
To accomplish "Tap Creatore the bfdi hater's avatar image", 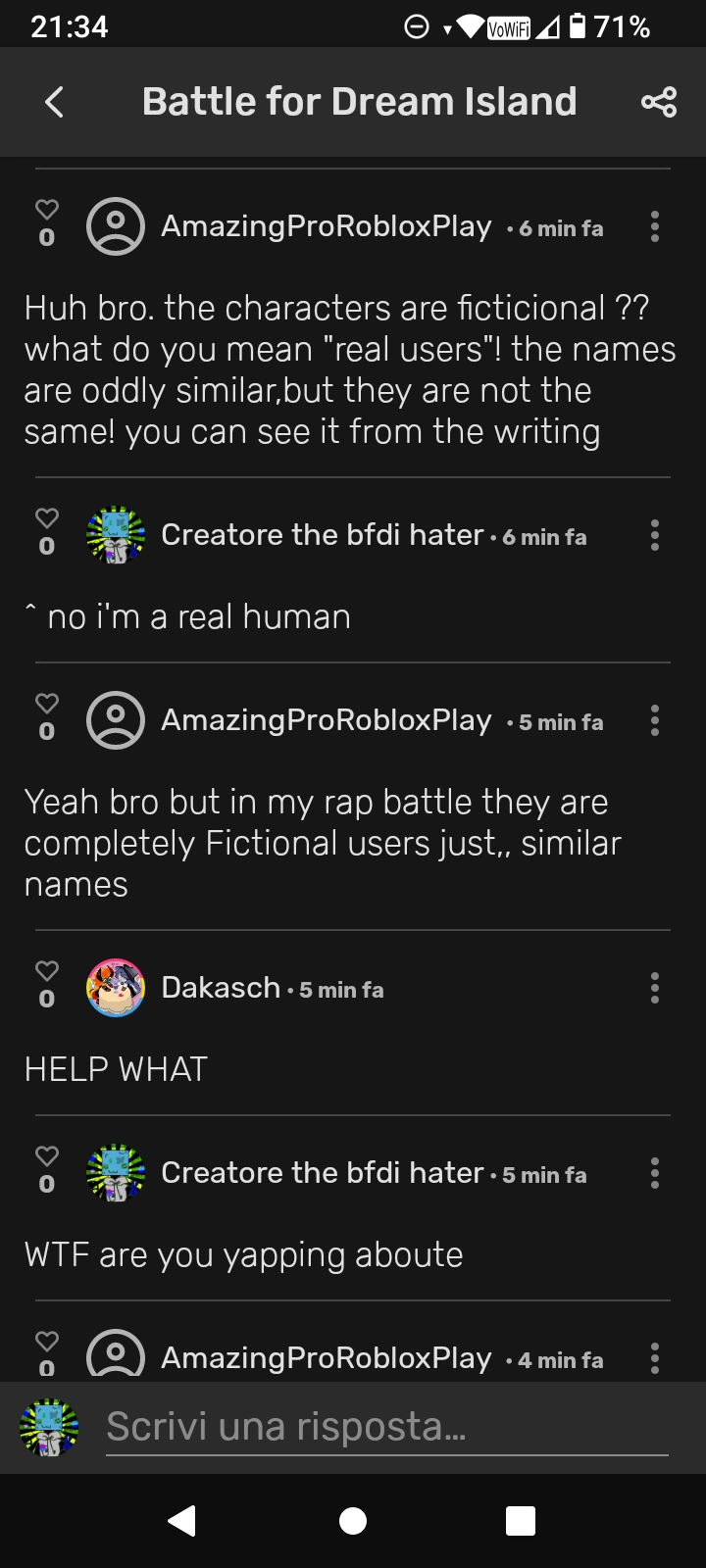I will pyautogui.click(x=116, y=536).
